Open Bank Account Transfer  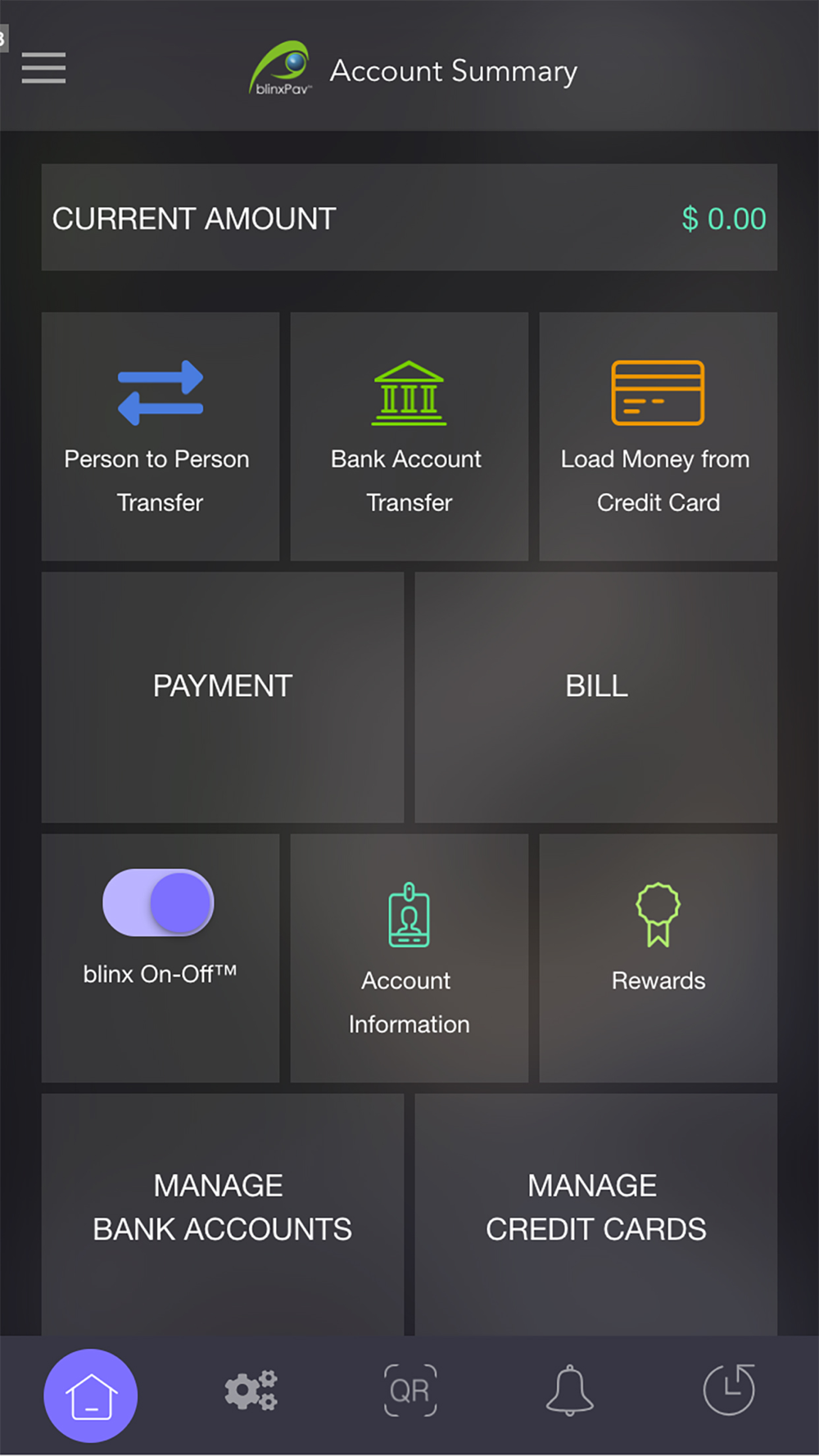point(409,436)
